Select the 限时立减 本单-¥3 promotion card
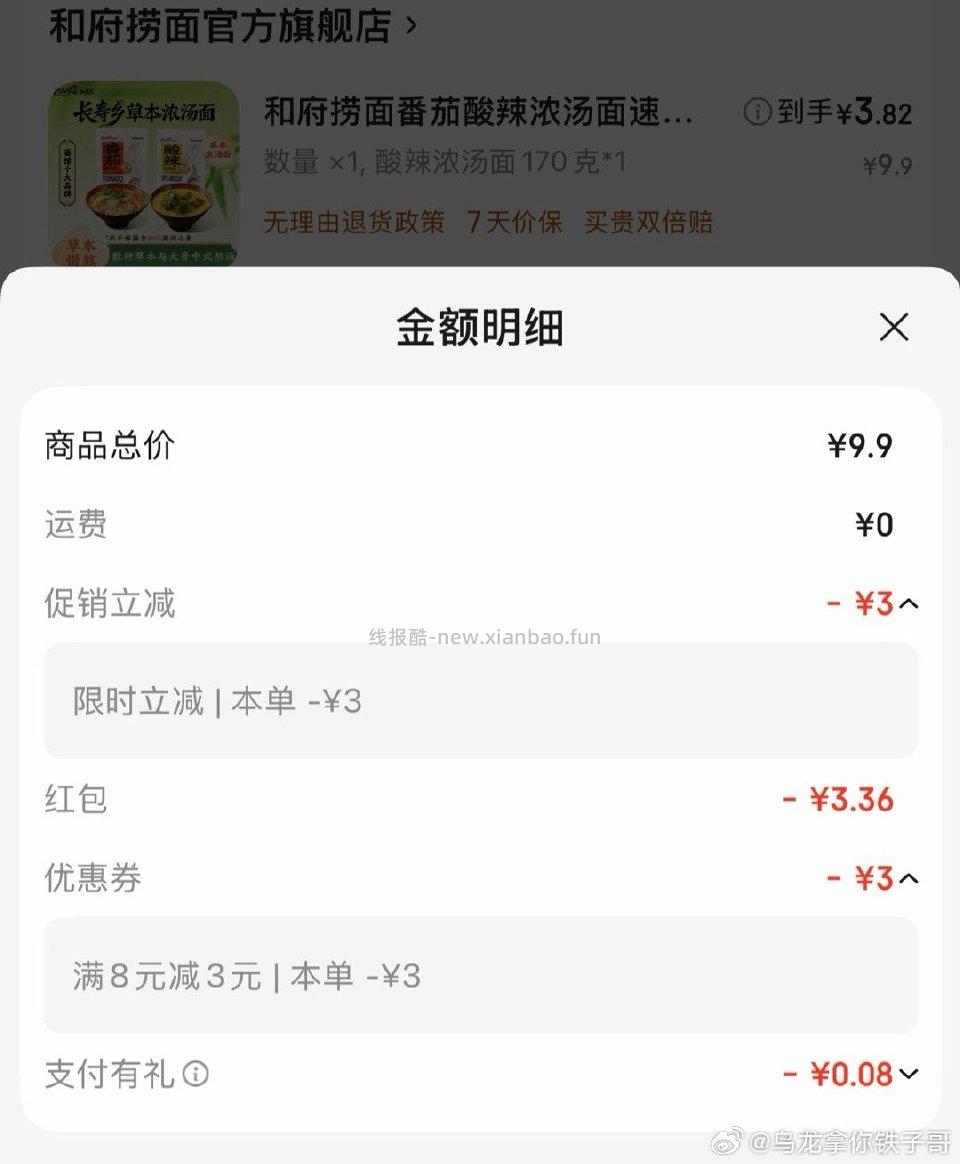960x1164 pixels. (x=480, y=701)
